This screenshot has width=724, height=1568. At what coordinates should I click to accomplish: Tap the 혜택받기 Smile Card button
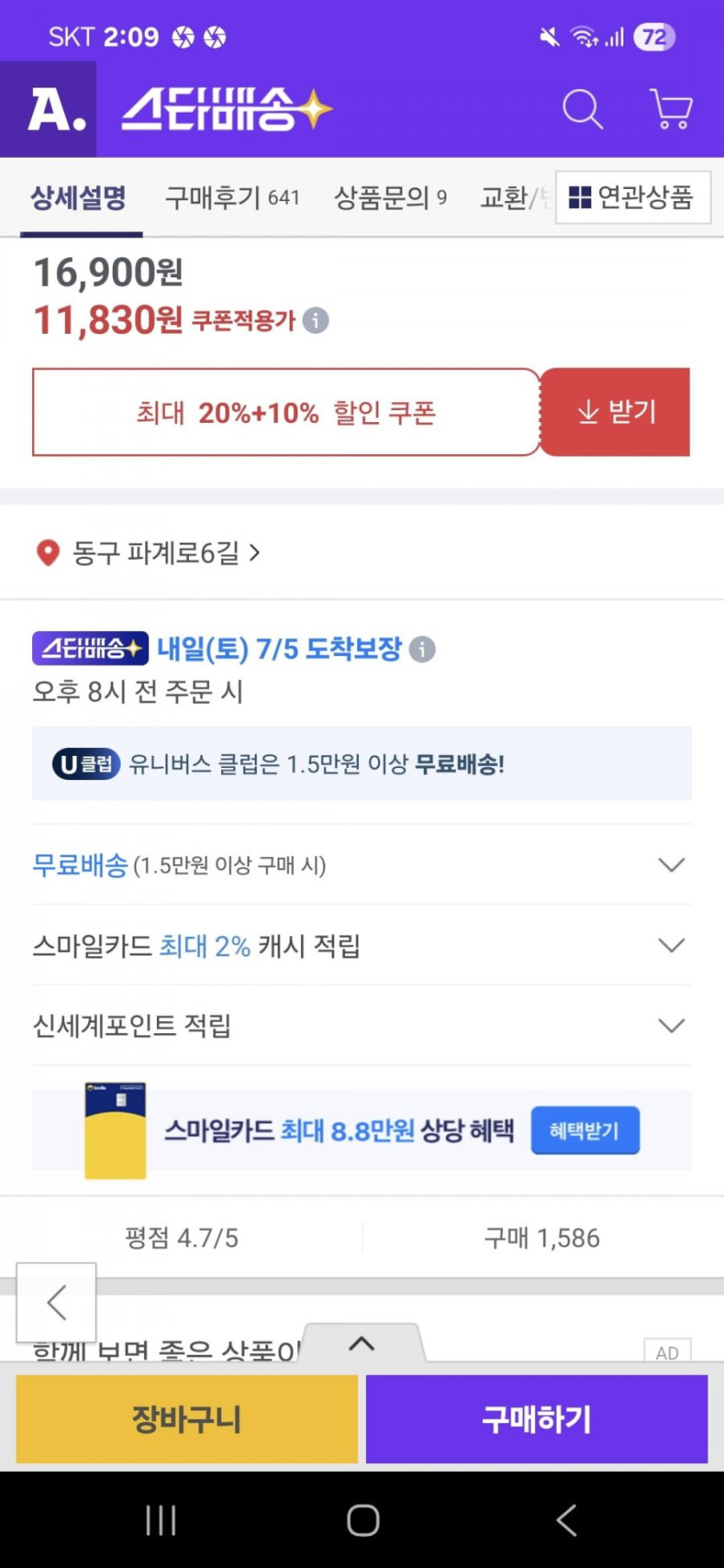tap(584, 1130)
